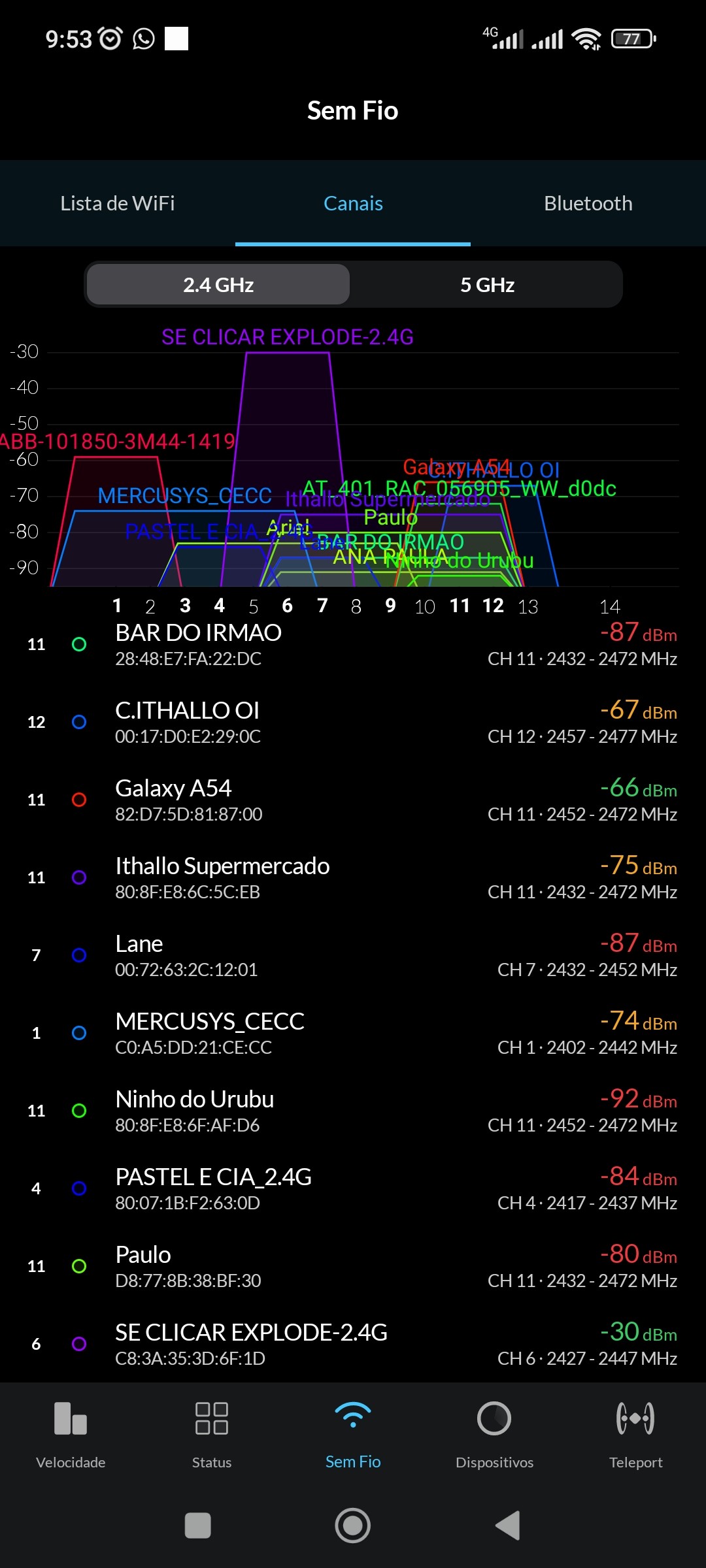Image resolution: width=706 pixels, height=1568 pixels.
Task: Go to the Velocidade tab
Action: [x=71, y=1434]
